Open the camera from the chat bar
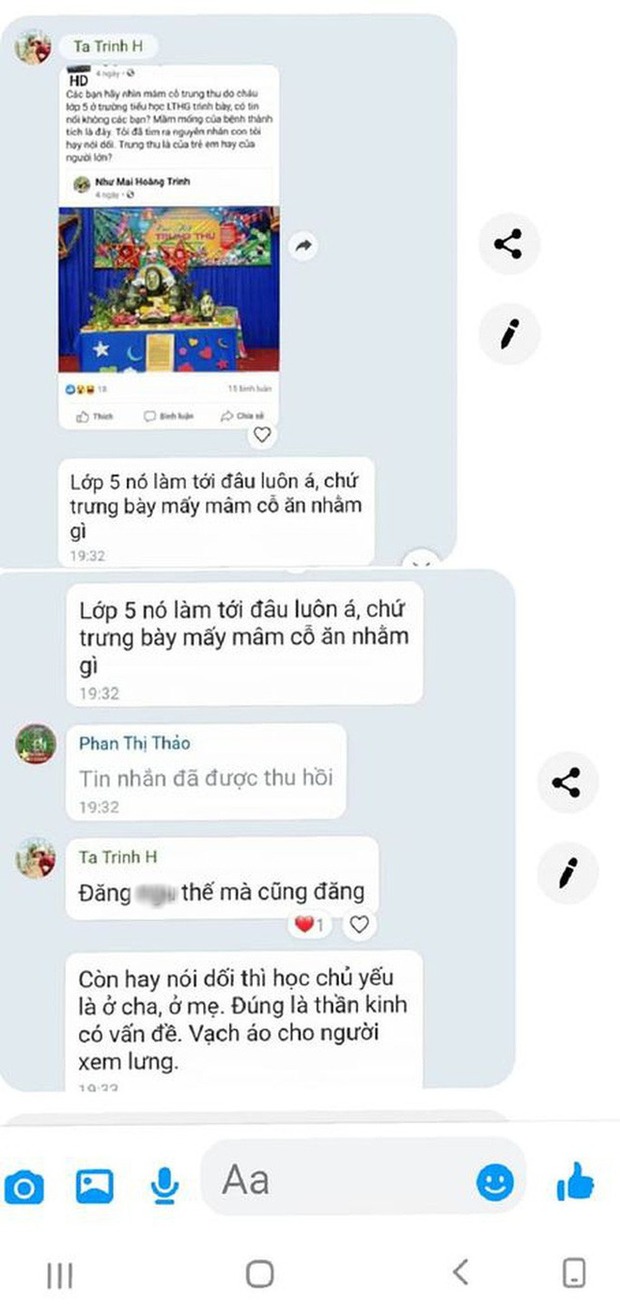The width and height of the screenshot is (620, 1310). pyautogui.click(x=24, y=1187)
